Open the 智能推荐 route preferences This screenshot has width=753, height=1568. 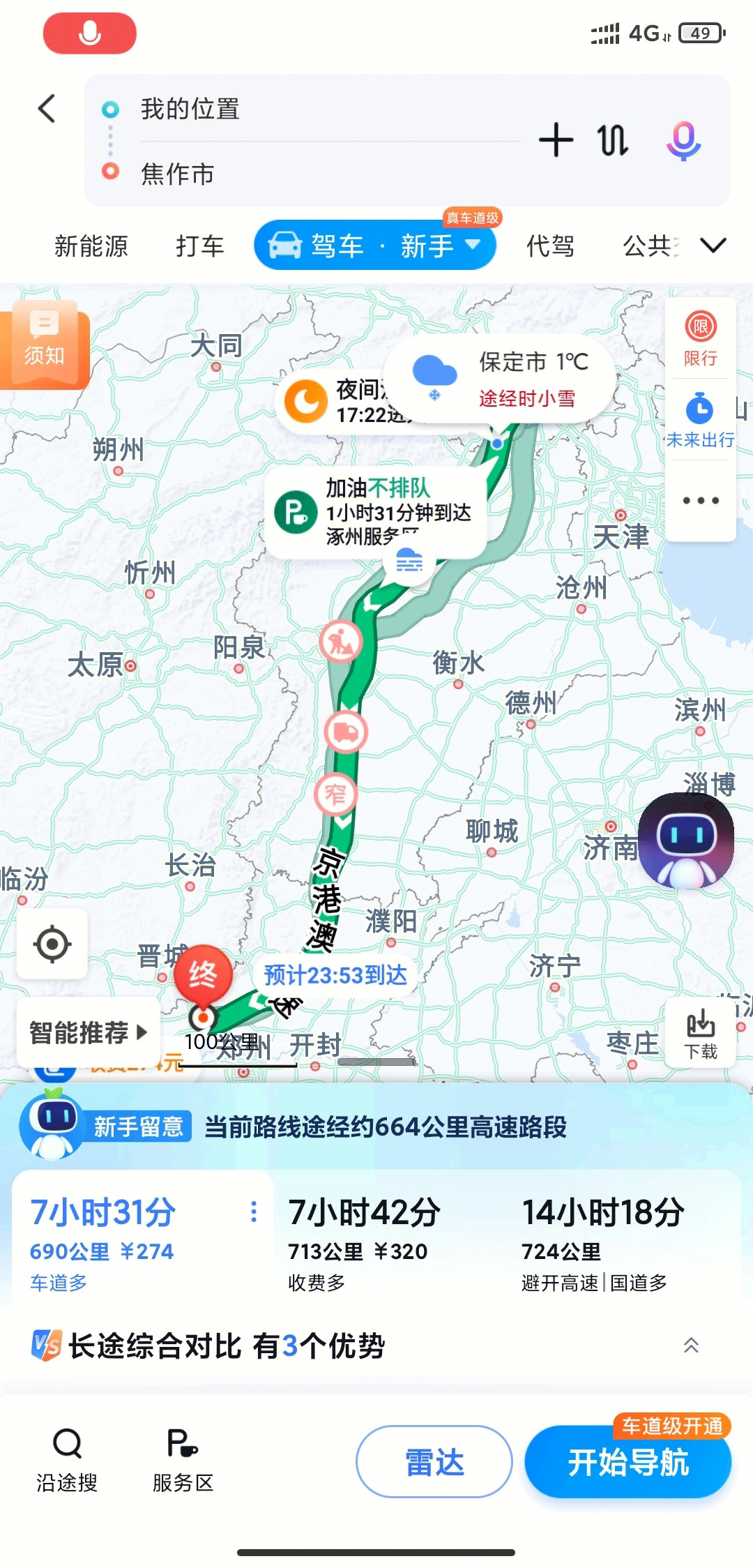point(88,1032)
